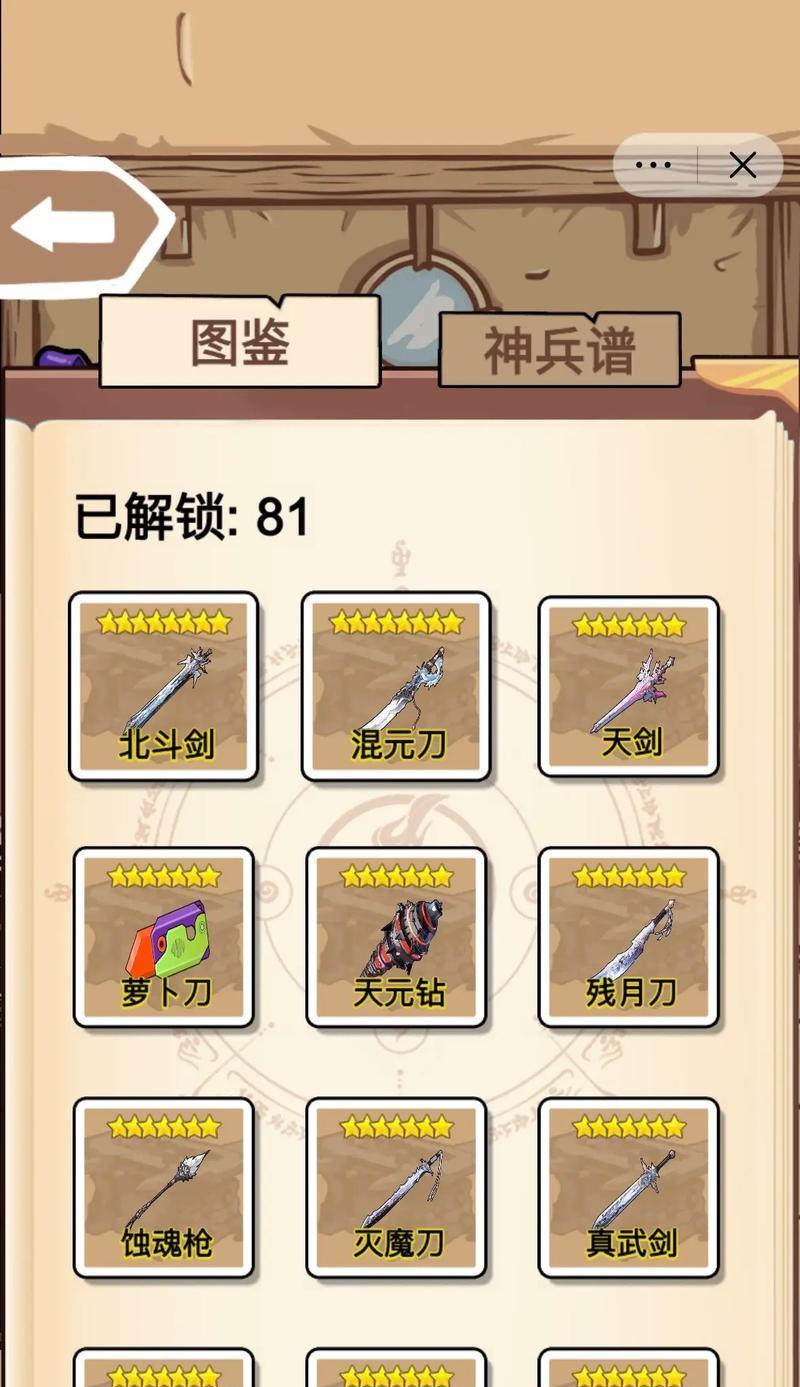Viewport: 800px width, 1387px height.
Task: View the 蚀魂枪 weapon card
Action: tap(164, 1187)
